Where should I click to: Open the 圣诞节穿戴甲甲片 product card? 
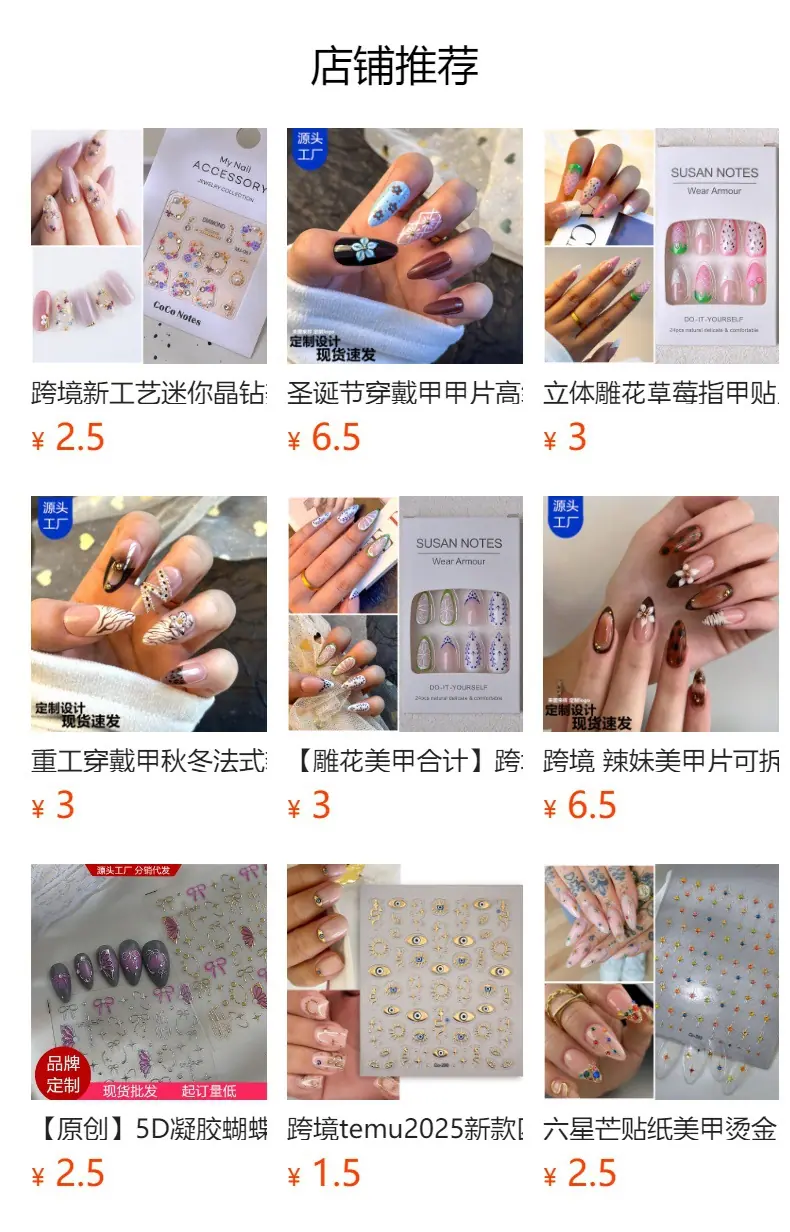pos(405,292)
